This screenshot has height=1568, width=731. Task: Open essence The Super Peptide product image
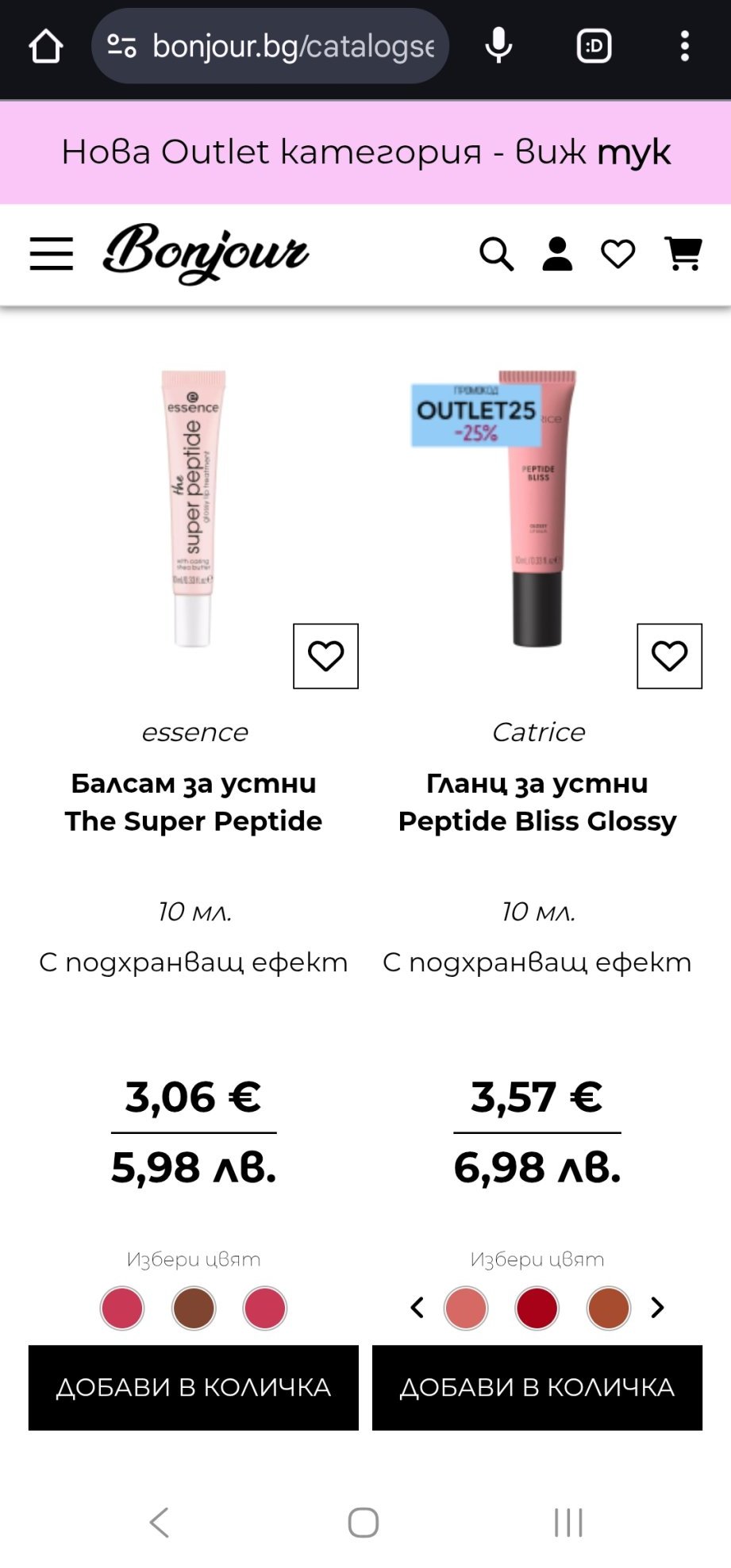click(194, 508)
